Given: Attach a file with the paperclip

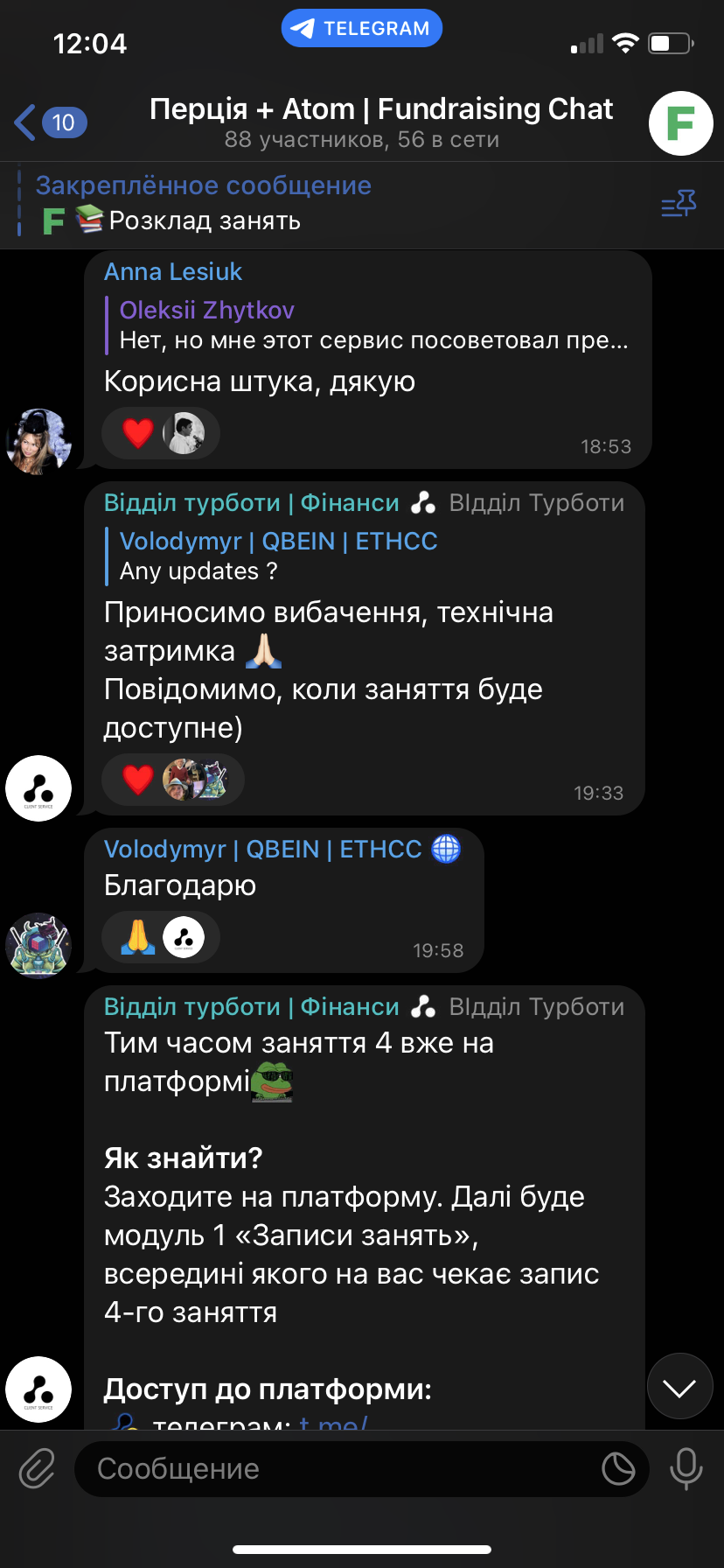Looking at the screenshot, I should click(37, 1468).
